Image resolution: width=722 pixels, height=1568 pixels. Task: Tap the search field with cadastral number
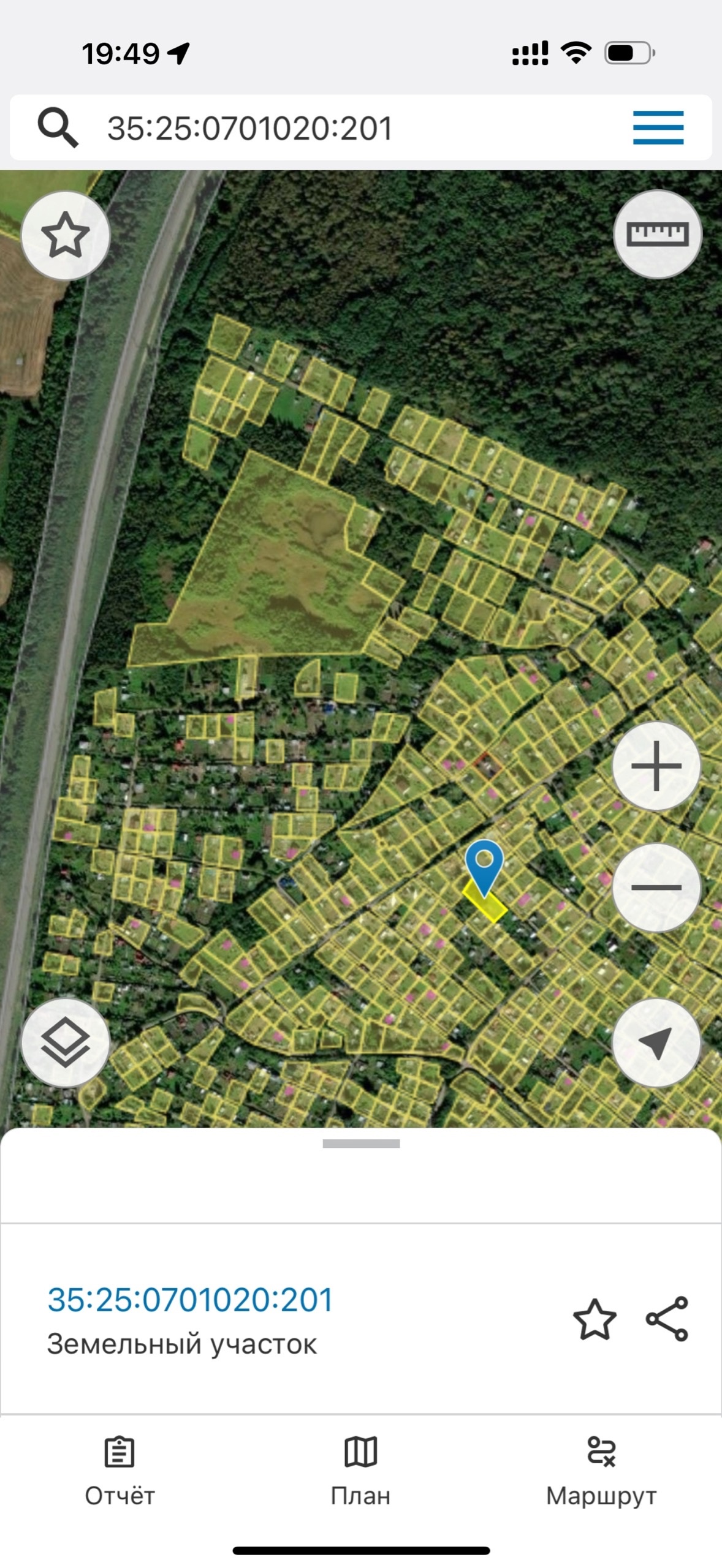tap(306, 128)
